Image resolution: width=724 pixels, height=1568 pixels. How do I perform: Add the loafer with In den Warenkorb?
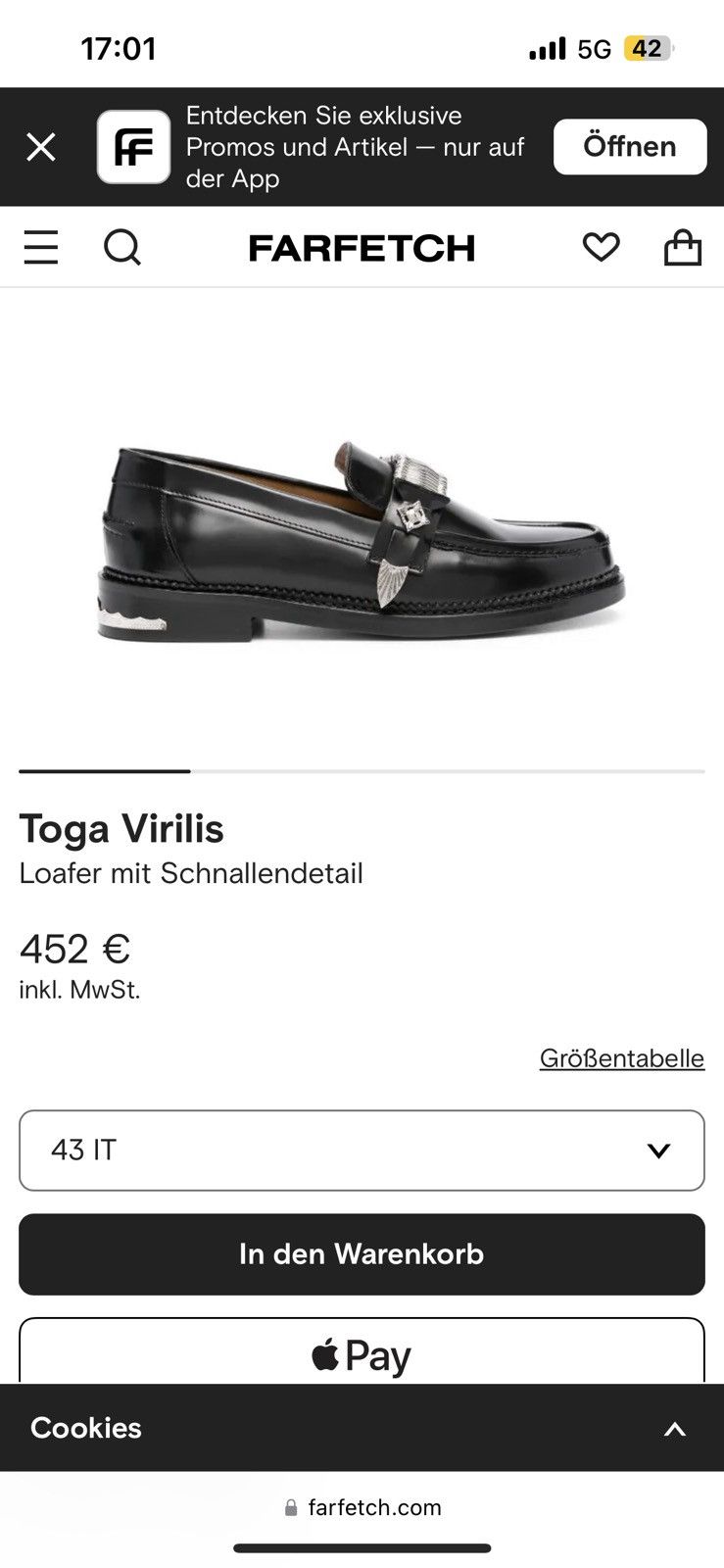pos(362,1253)
